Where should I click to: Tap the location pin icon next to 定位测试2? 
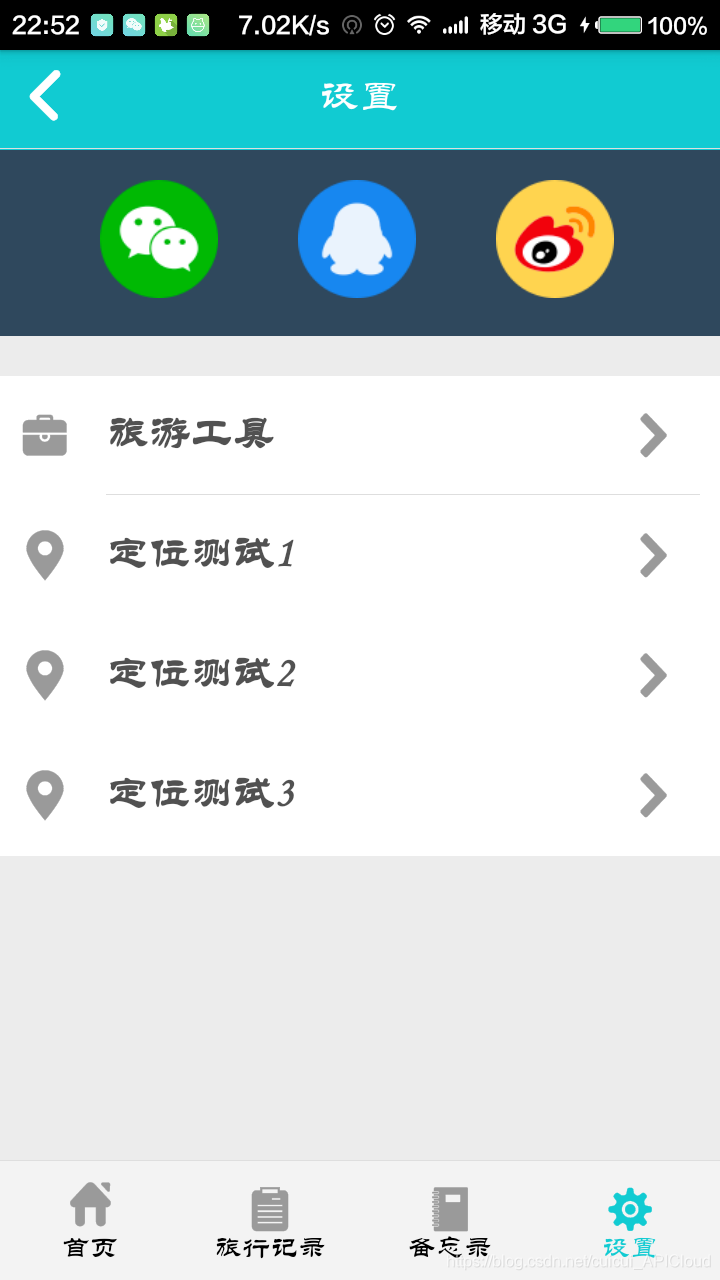[44, 674]
